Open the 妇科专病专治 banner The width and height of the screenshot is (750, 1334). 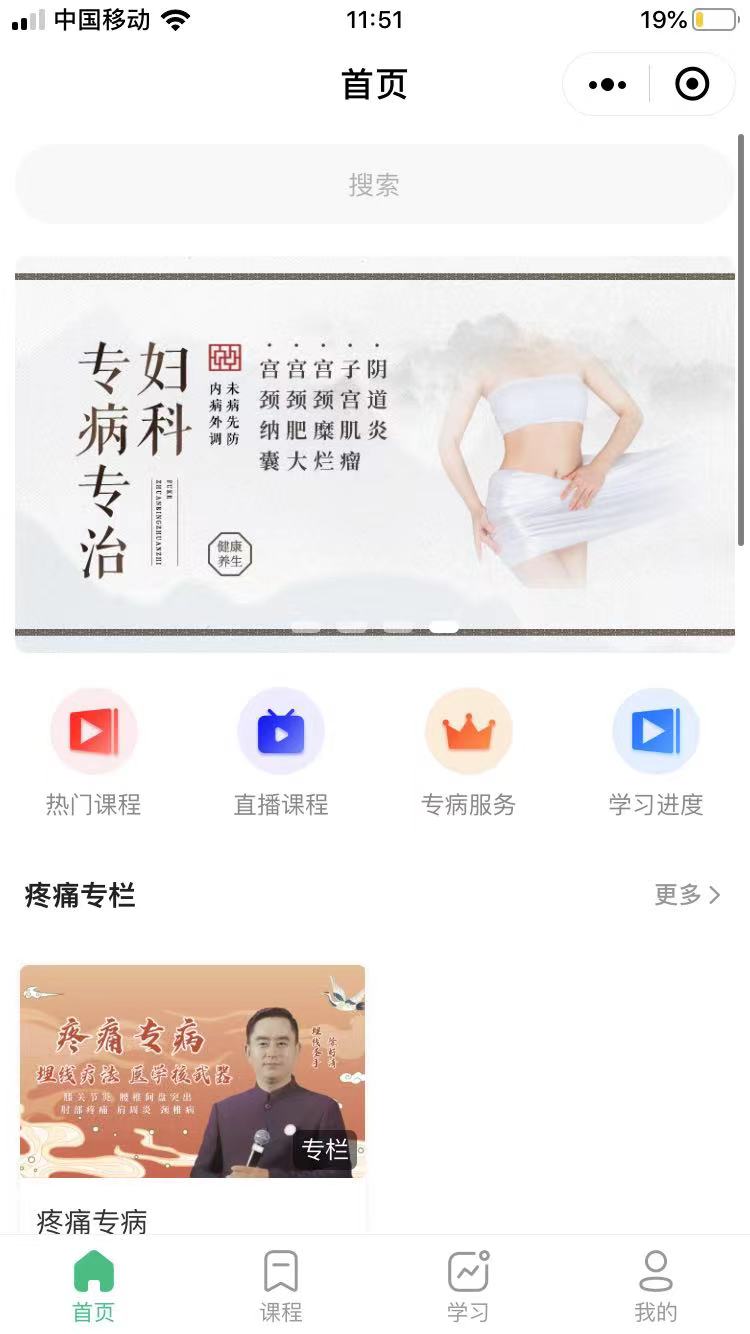pos(375,455)
